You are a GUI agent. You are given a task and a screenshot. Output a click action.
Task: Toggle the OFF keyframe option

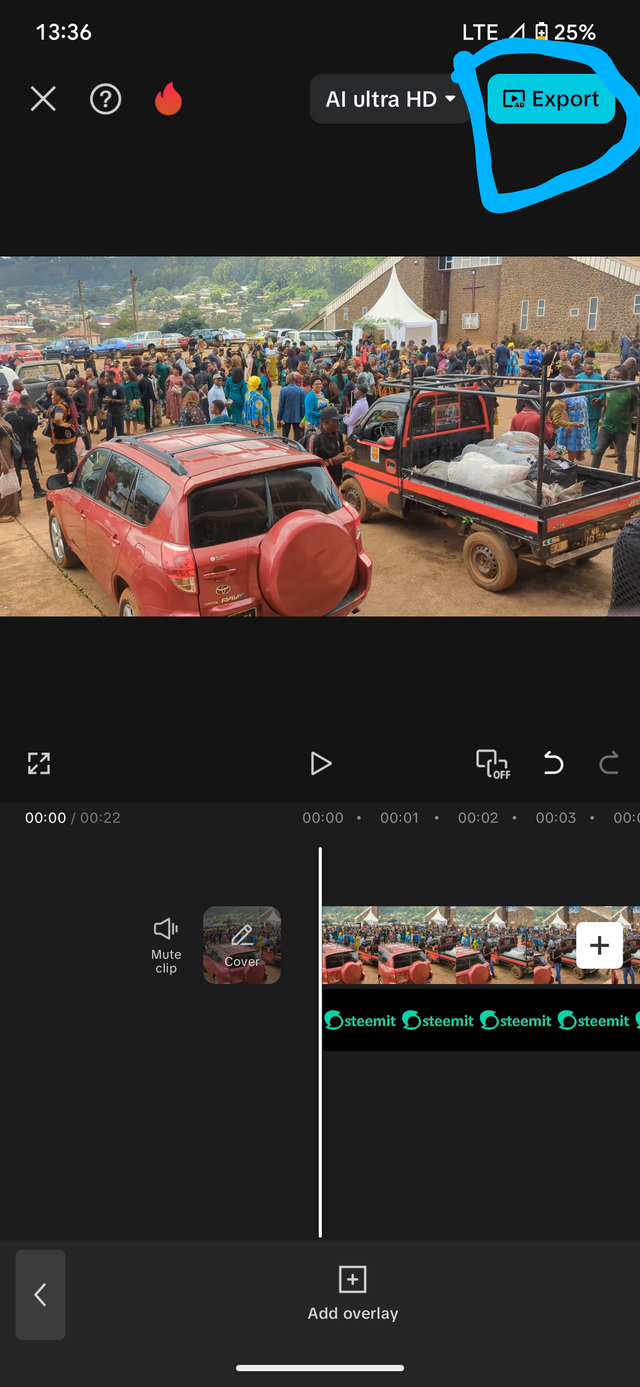pyautogui.click(x=492, y=764)
